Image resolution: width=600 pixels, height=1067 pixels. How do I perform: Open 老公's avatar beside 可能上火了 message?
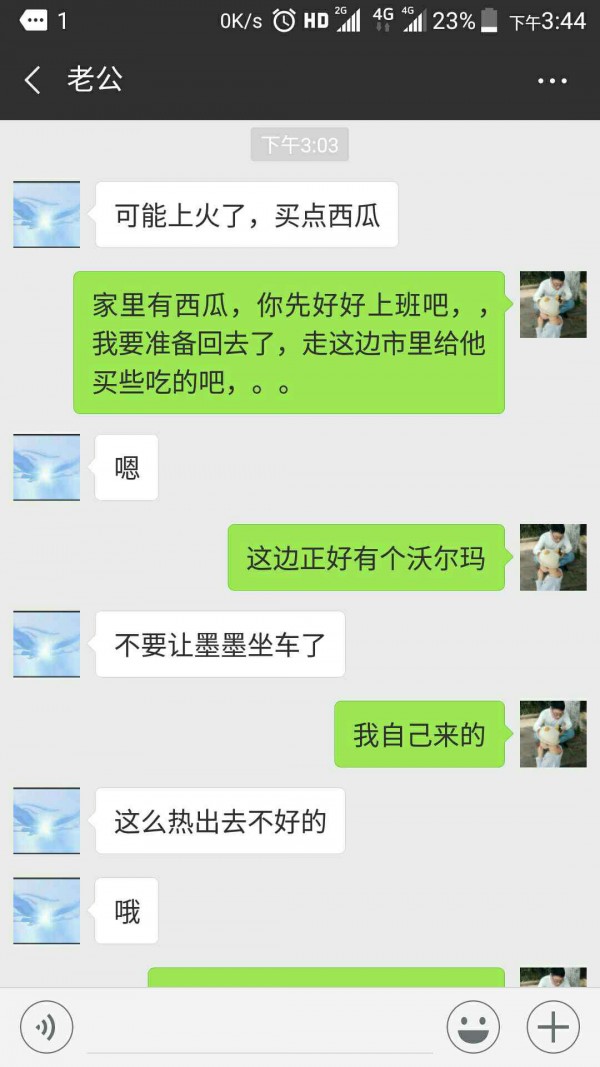tap(46, 214)
